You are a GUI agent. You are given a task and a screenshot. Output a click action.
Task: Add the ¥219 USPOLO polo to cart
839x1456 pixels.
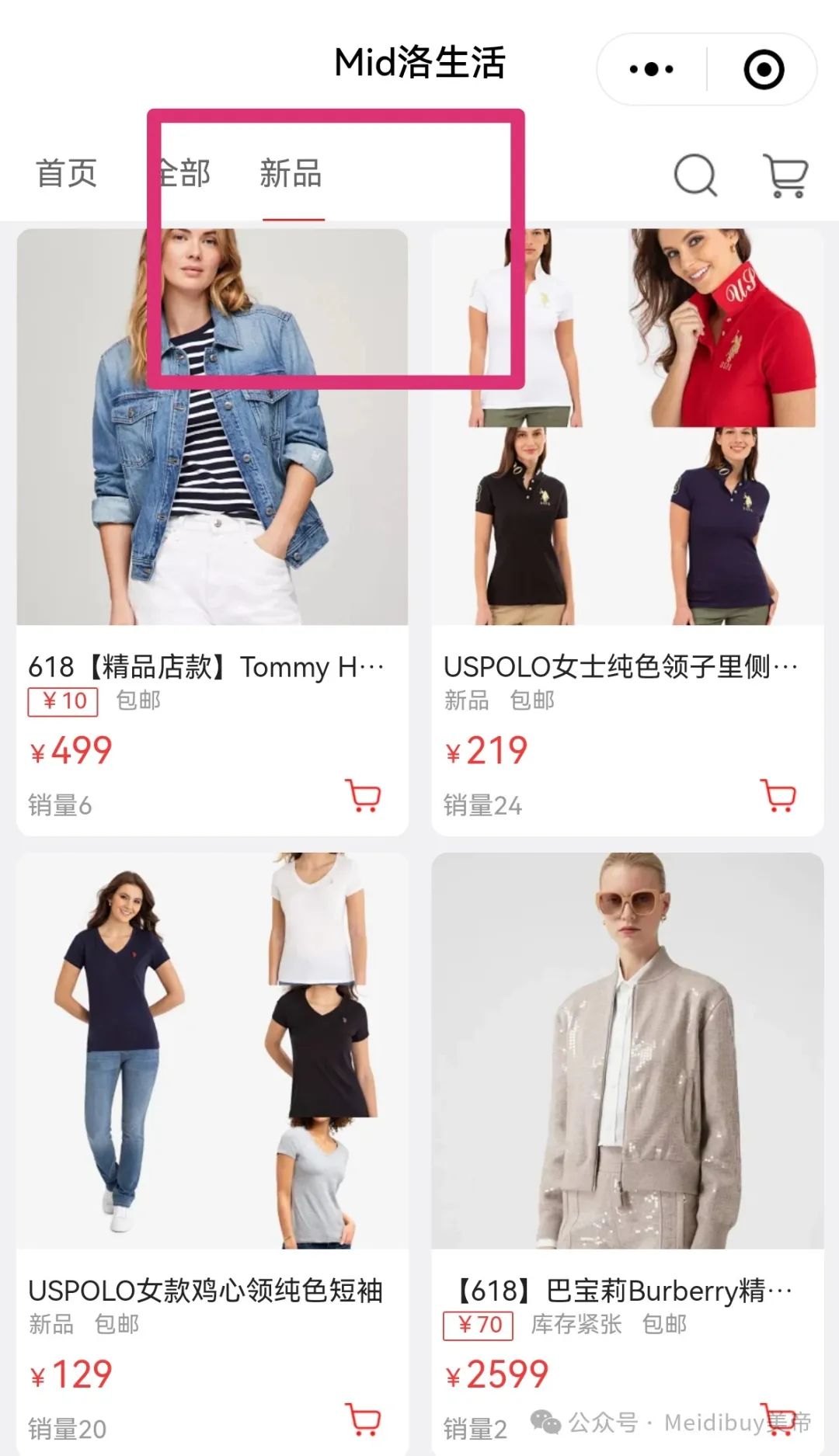[x=778, y=796]
